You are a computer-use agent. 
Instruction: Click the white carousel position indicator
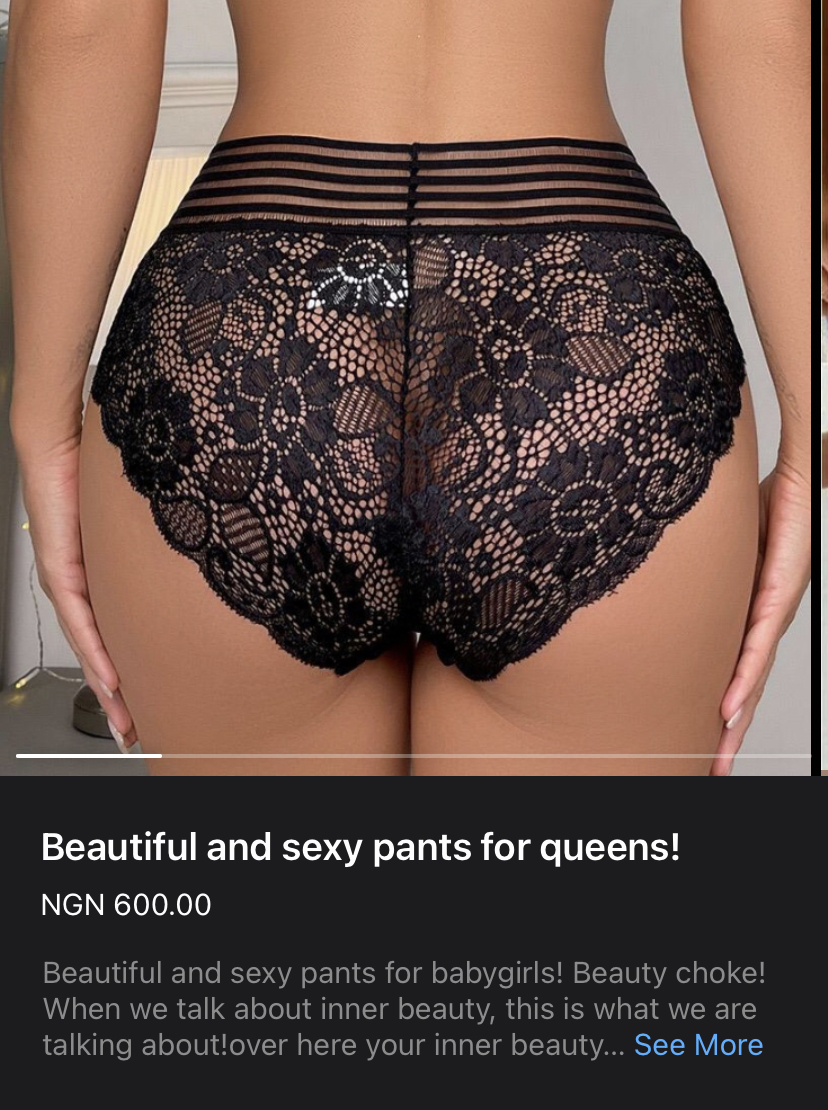click(x=88, y=756)
